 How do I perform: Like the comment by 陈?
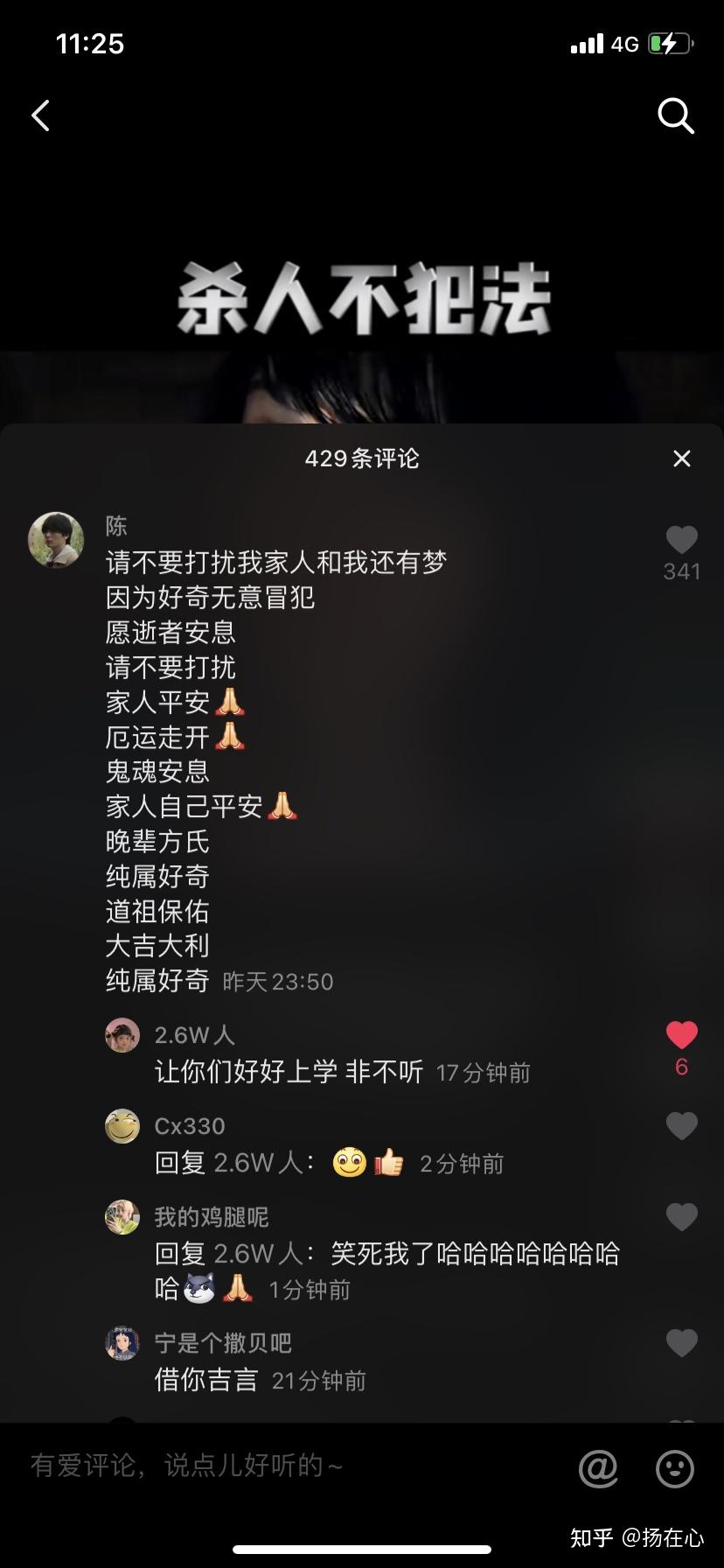[682, 540]
